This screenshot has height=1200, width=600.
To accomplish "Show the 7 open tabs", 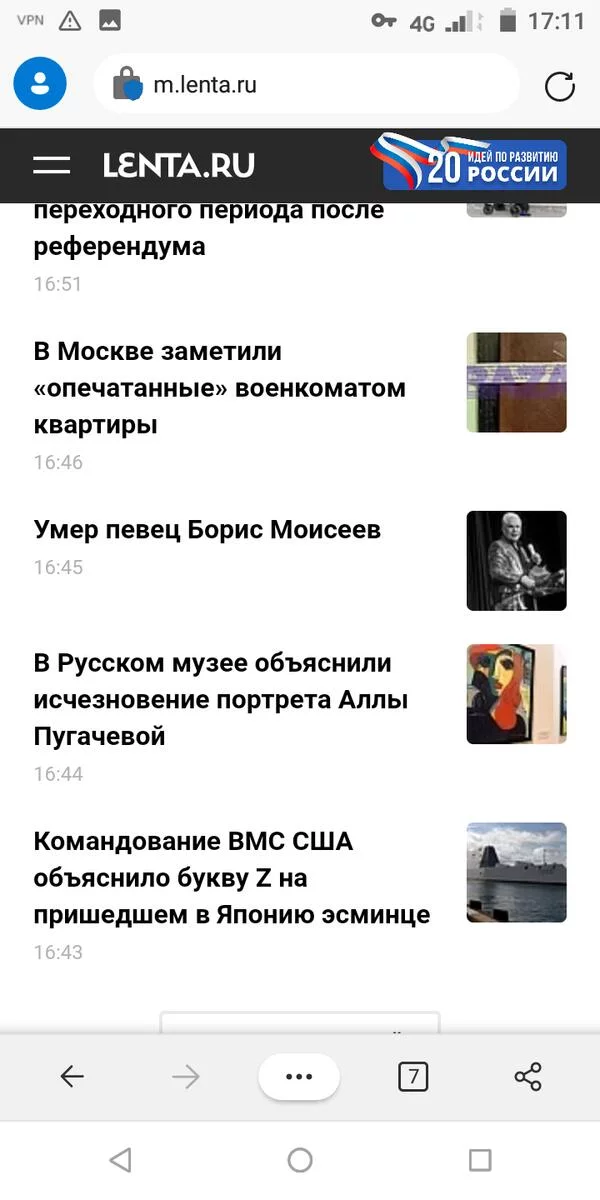I will pyautogui.click(x=413, y=1077).
